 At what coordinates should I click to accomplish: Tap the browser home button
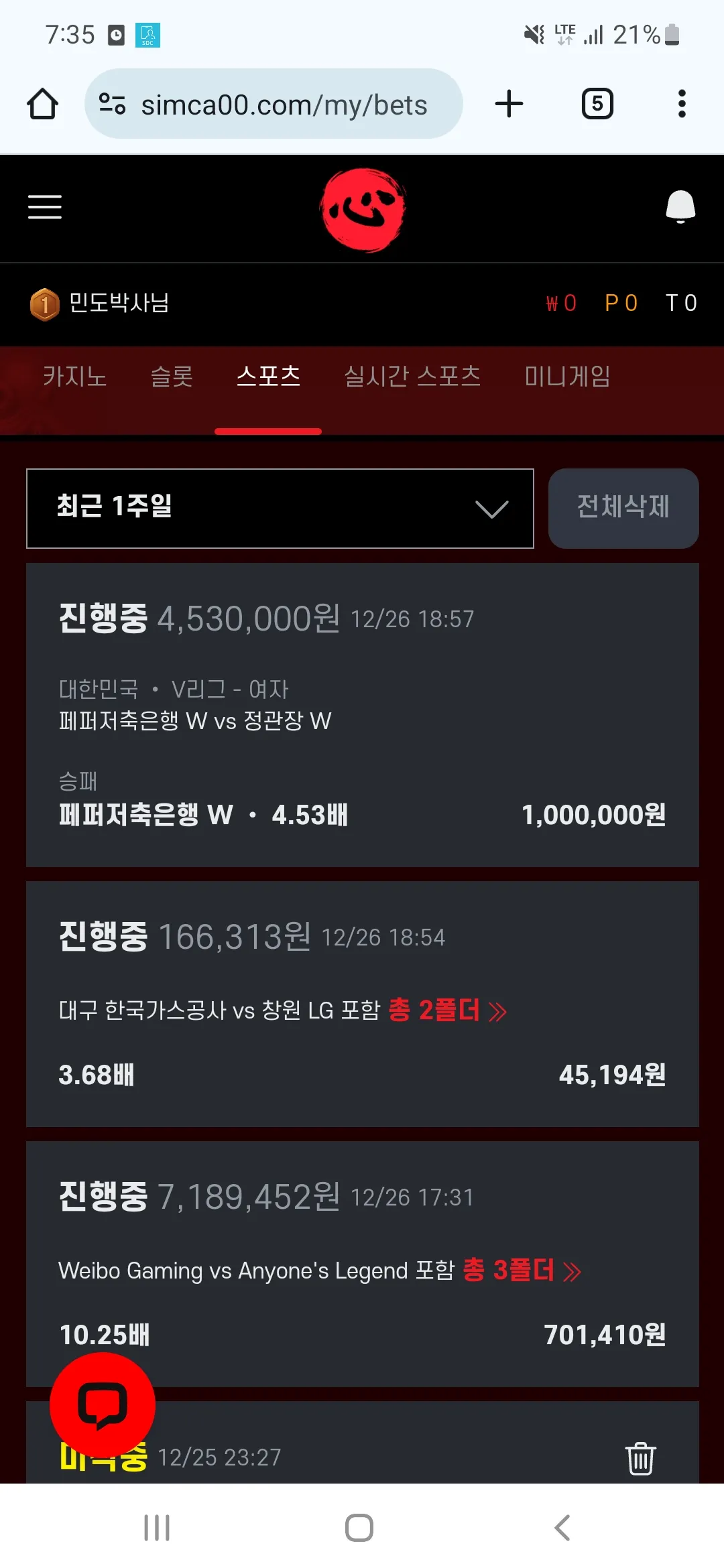(x=42, y=104)
